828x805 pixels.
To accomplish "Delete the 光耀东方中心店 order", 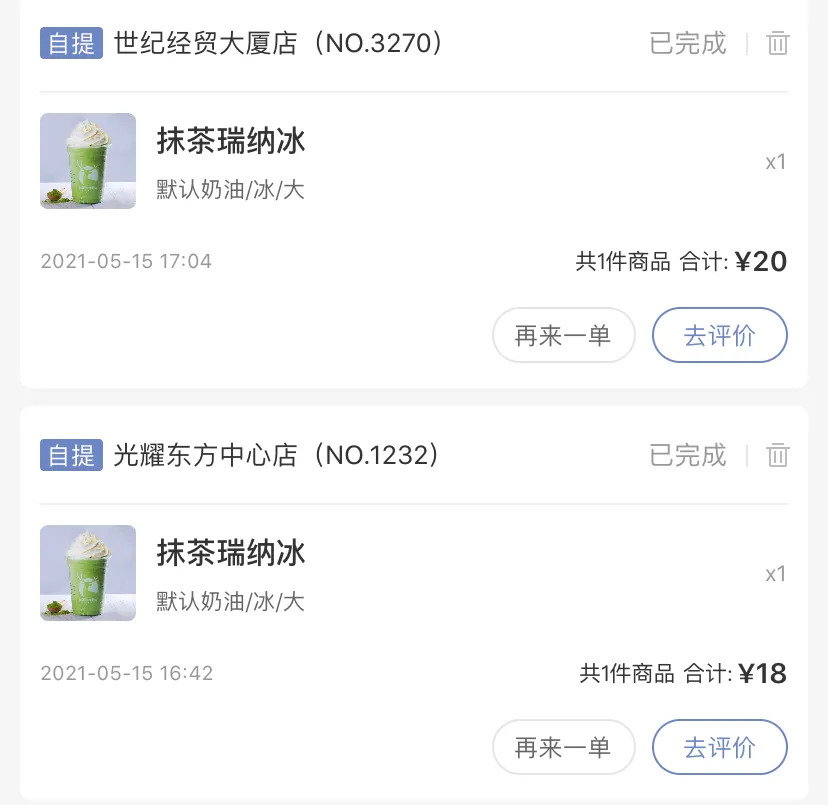I will (777, 456).
